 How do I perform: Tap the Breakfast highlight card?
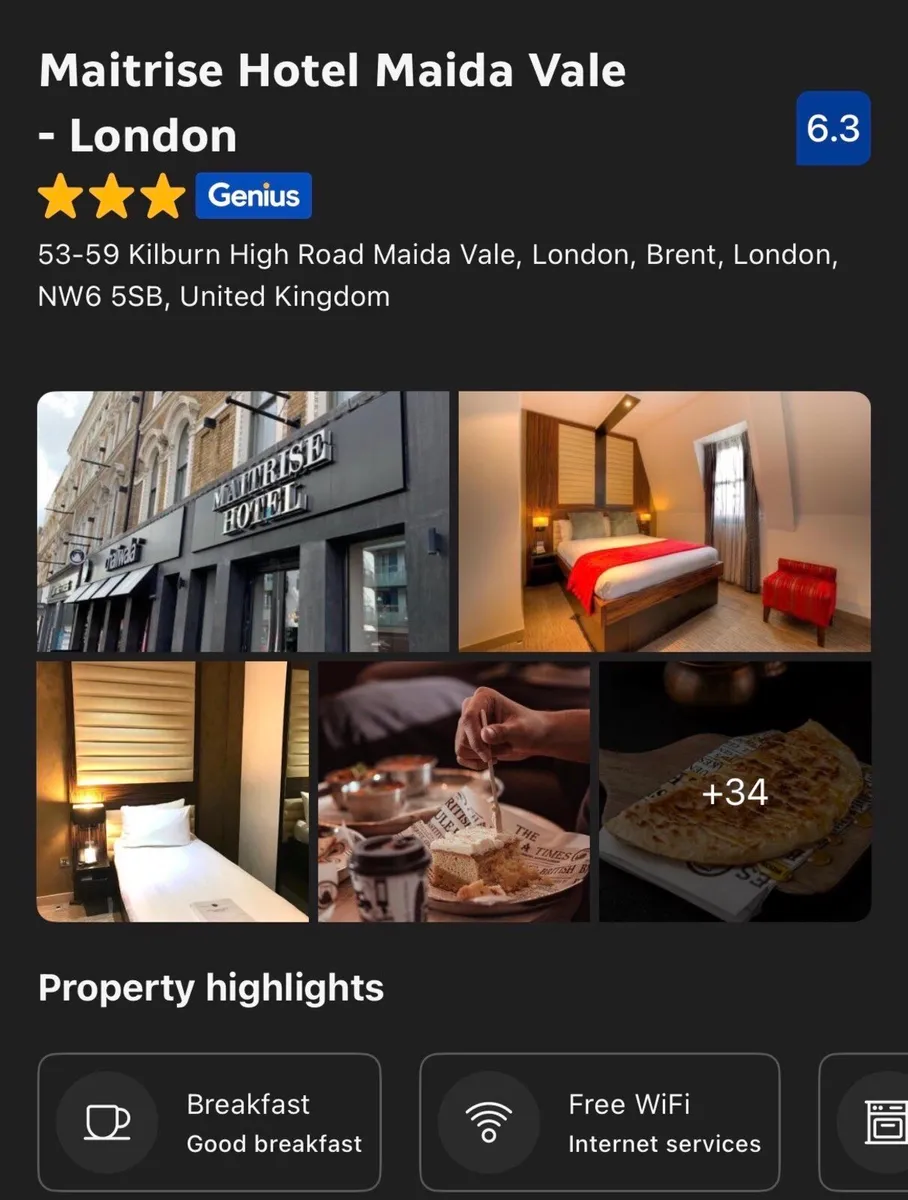pos(209,1121)
